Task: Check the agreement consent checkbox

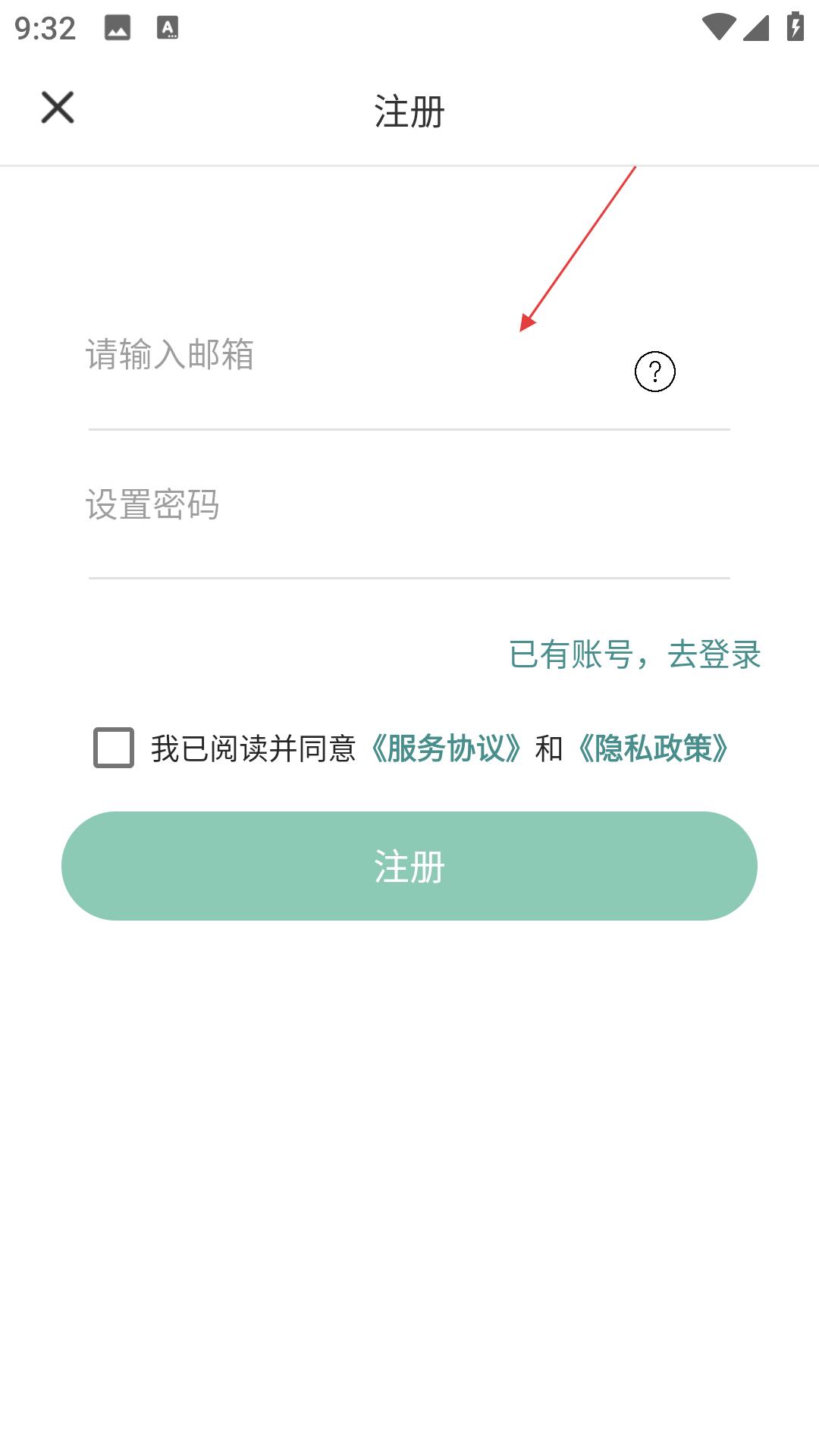Action: point(114,748)
